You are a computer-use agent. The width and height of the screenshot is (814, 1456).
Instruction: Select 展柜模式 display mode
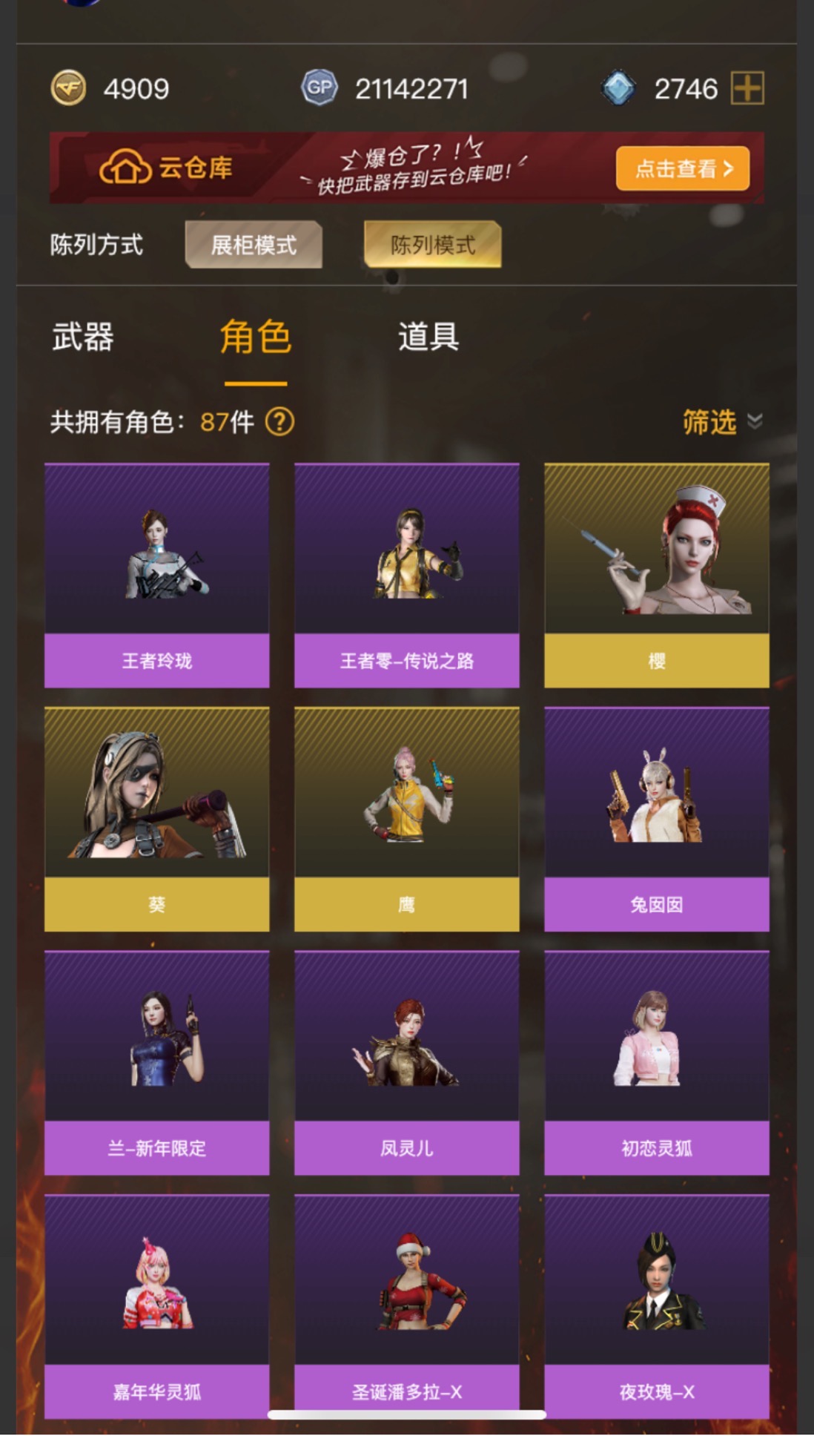[254, 245]
